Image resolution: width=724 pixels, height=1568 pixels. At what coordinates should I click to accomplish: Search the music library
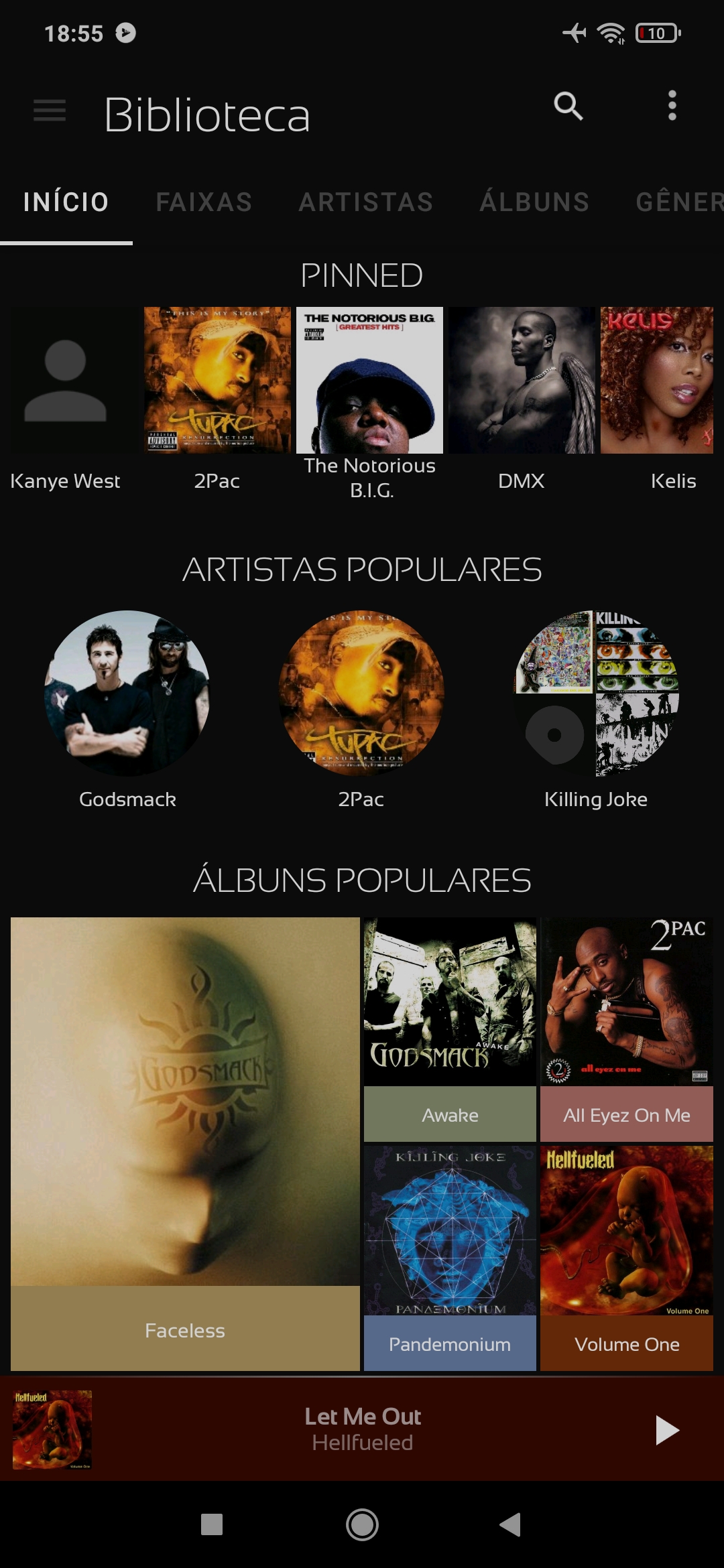coord(568,106)
